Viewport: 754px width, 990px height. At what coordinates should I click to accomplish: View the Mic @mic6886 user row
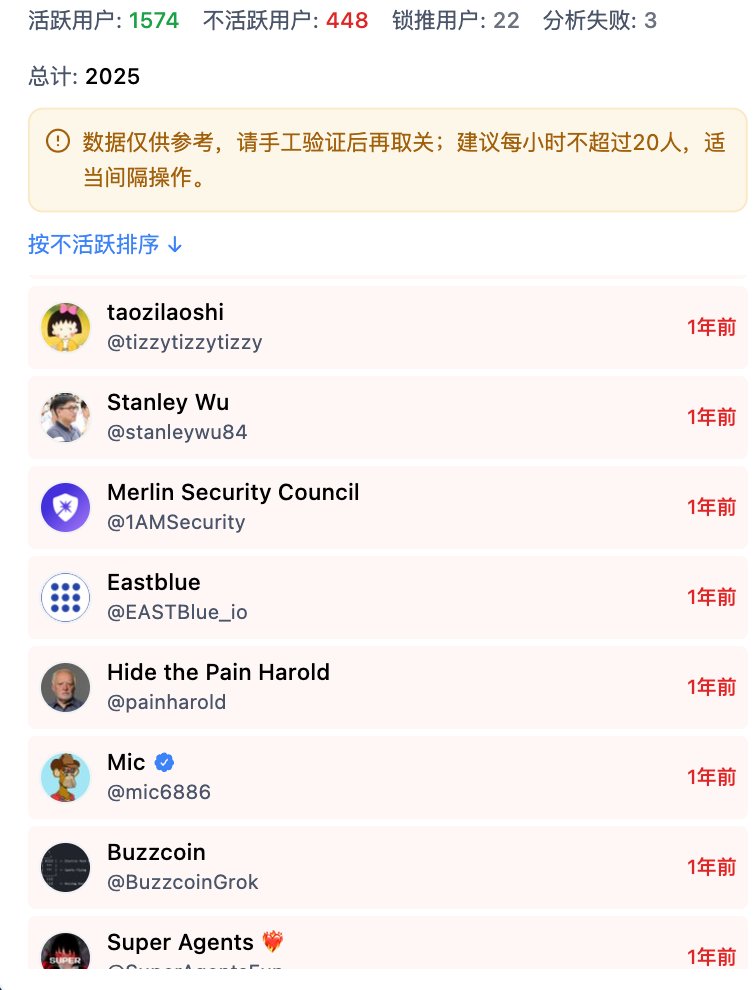click(387, 777)
